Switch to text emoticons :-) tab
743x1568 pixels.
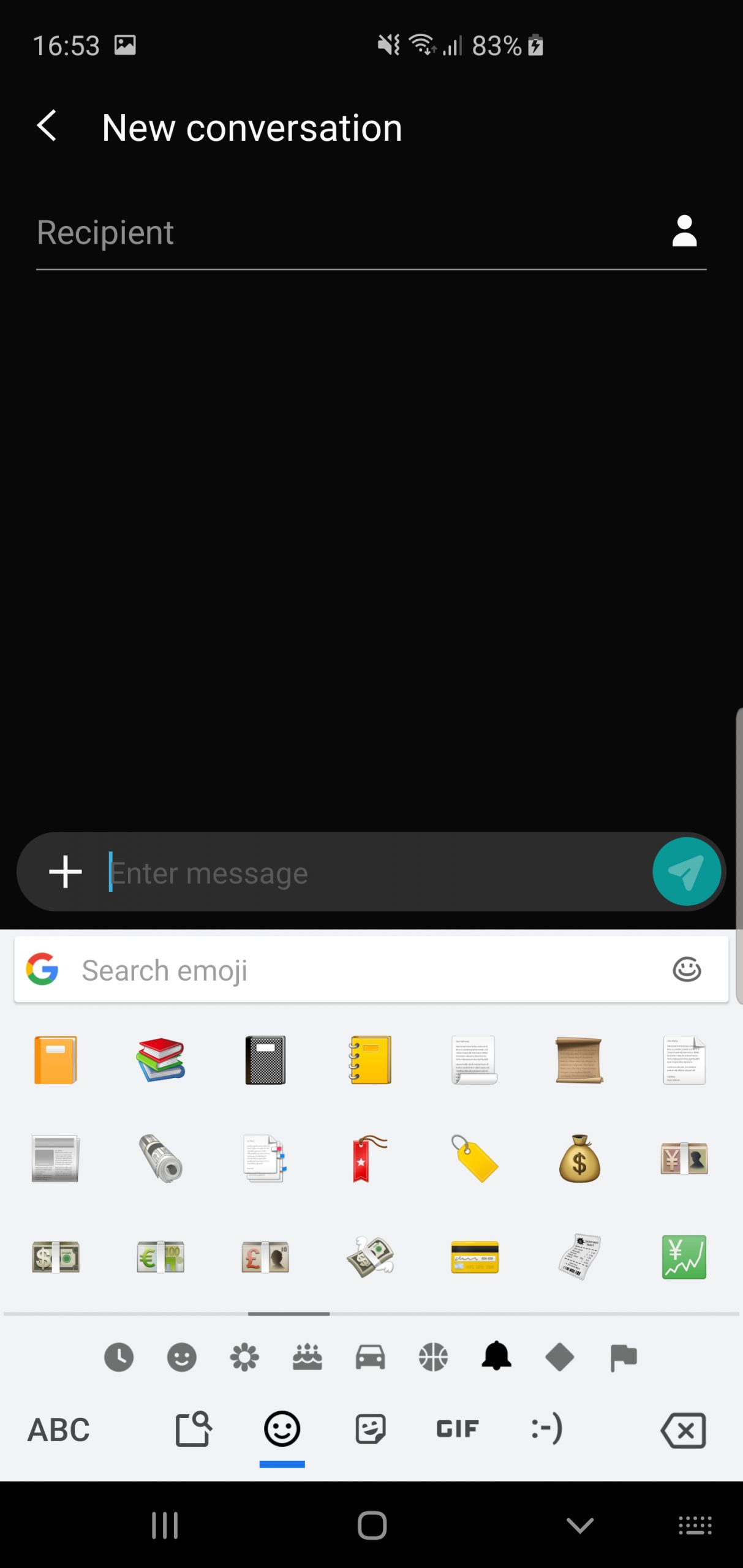546,1429
